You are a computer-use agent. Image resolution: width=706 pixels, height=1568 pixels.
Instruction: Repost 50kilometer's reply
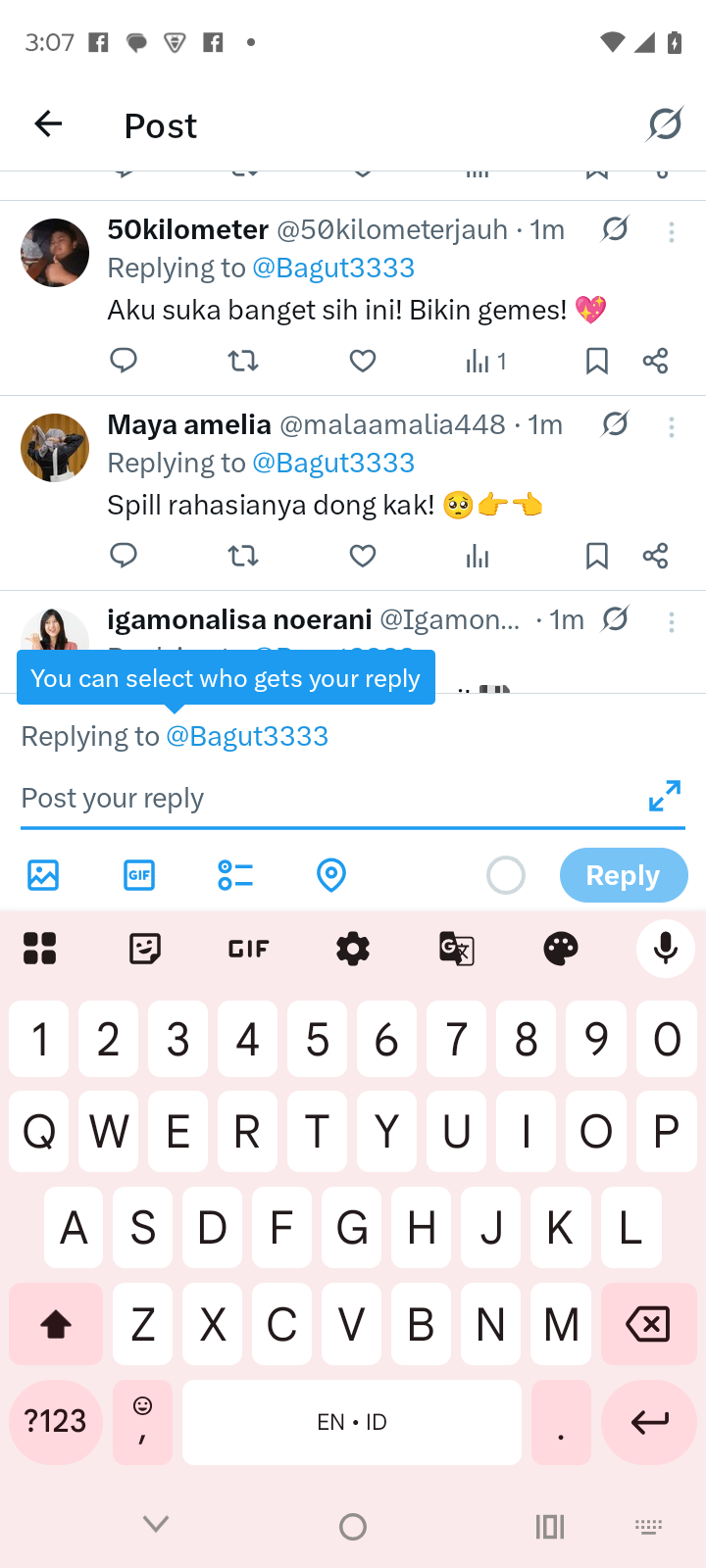[243, 362]
